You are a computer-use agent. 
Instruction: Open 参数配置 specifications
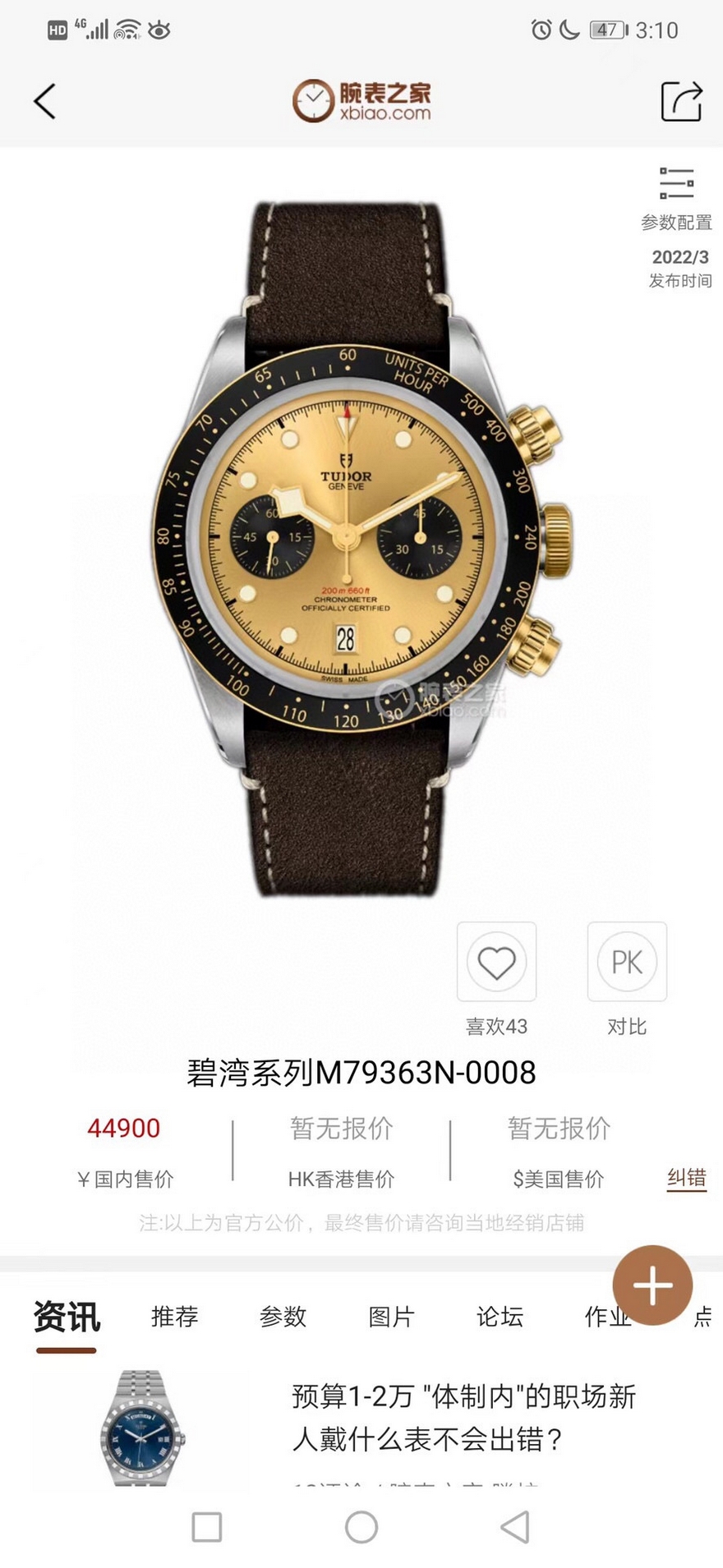tap(676, 198)
